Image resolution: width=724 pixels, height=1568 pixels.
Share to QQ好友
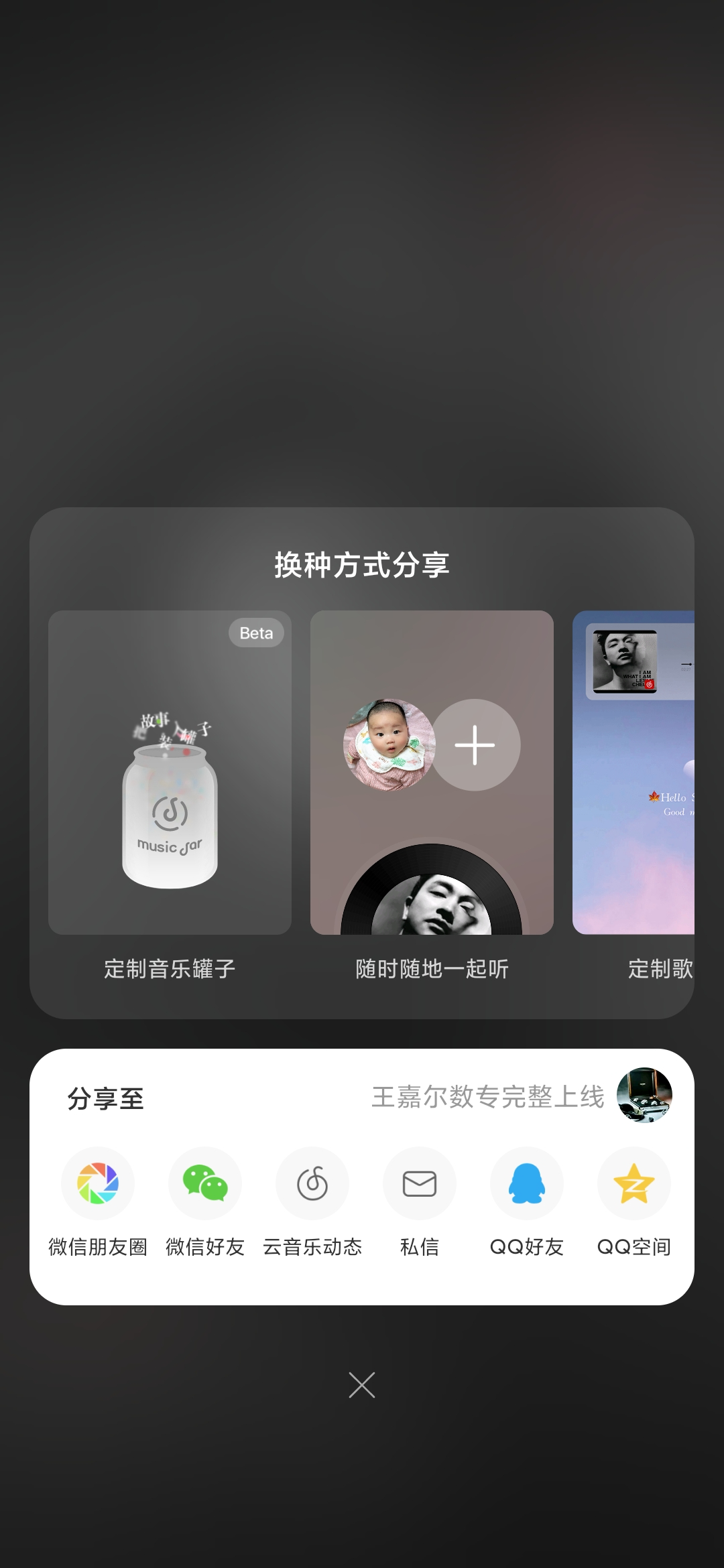(527, 1183)
